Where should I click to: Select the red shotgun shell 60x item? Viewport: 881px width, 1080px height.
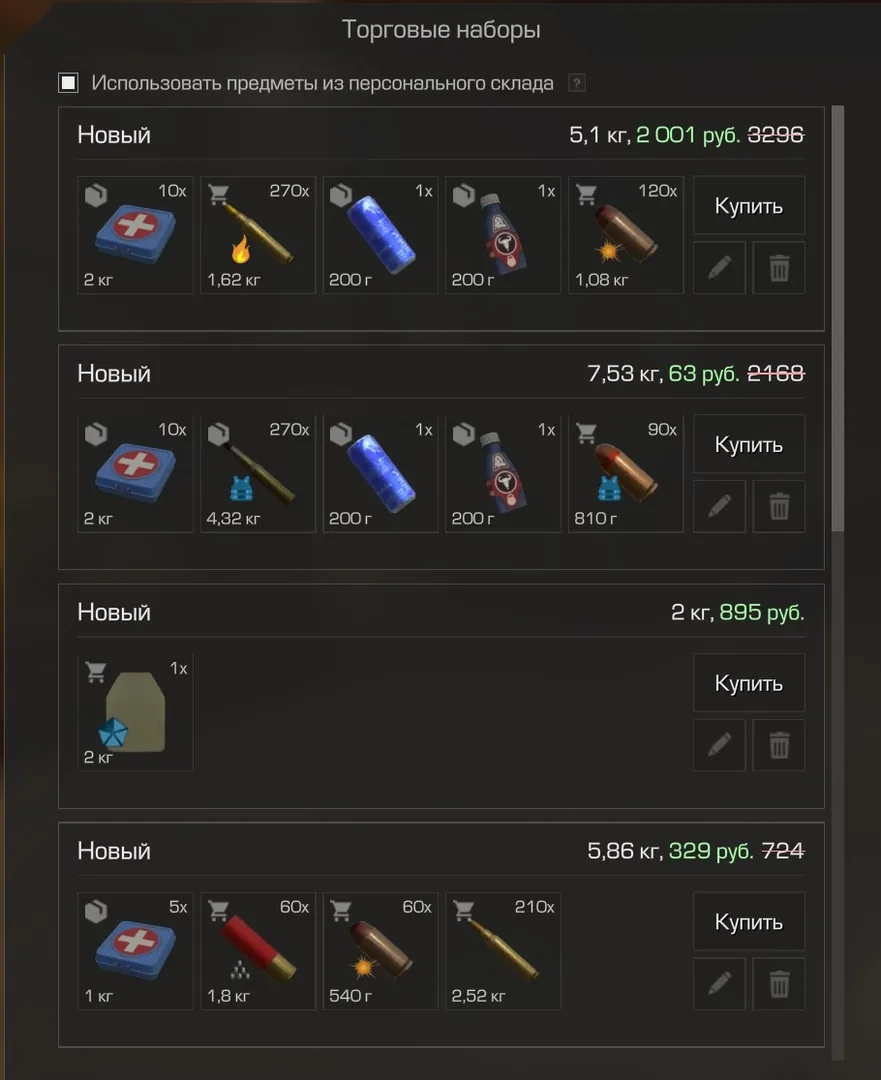(x=258, y=951)
